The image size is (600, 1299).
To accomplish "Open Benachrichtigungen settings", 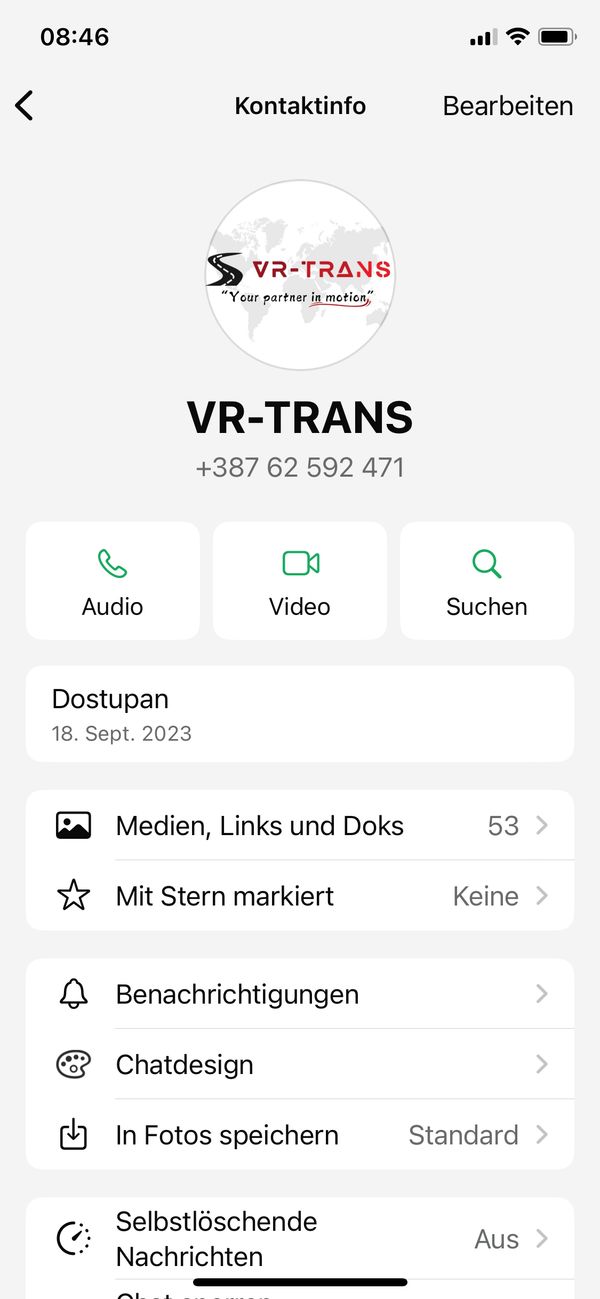I will 300,994.
